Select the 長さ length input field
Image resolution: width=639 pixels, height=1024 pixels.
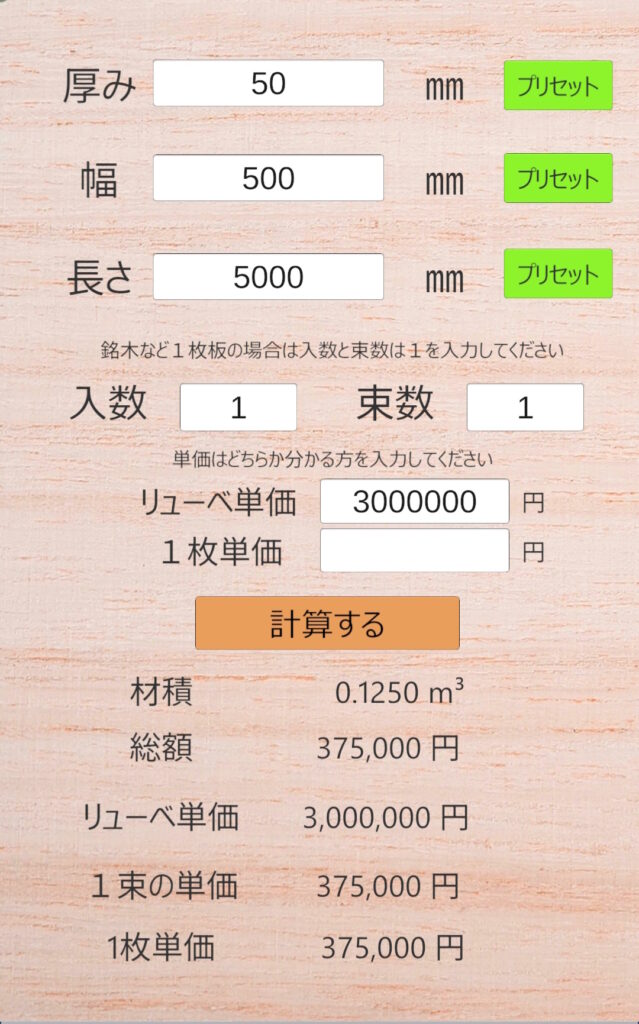click(268, 277)
